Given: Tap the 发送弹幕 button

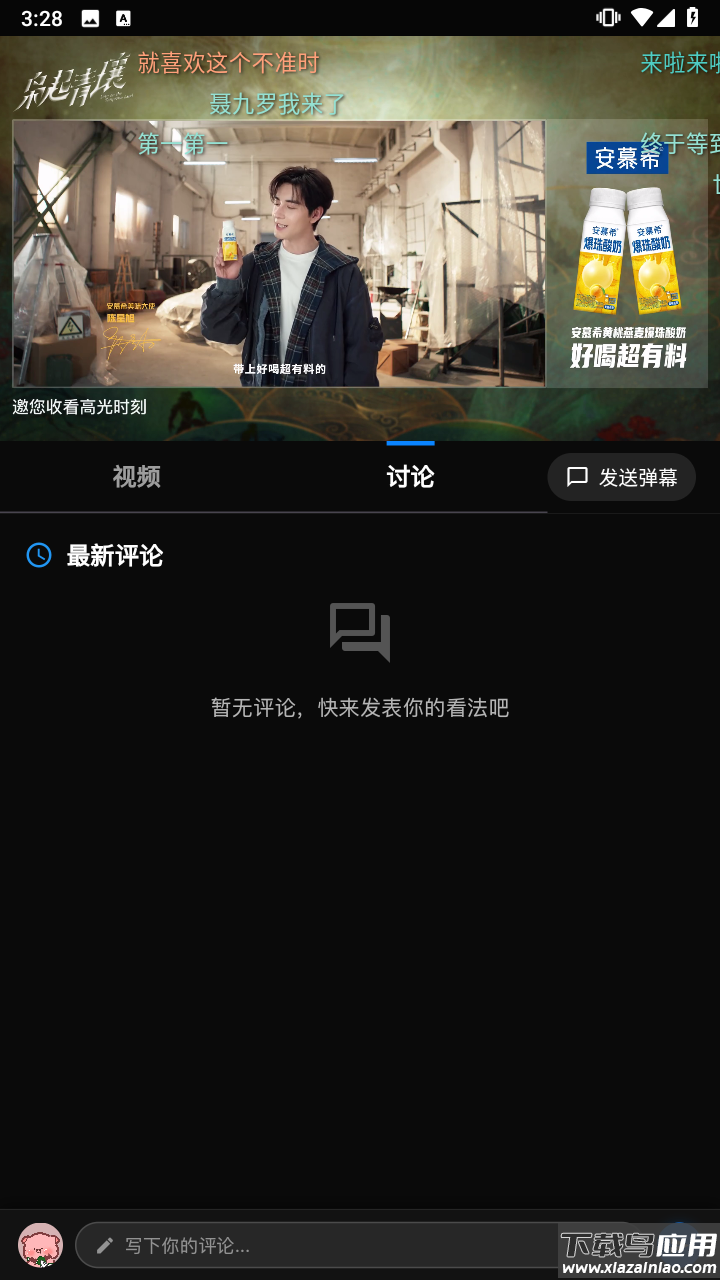Looking at the screenshot, I should point(621,477).
